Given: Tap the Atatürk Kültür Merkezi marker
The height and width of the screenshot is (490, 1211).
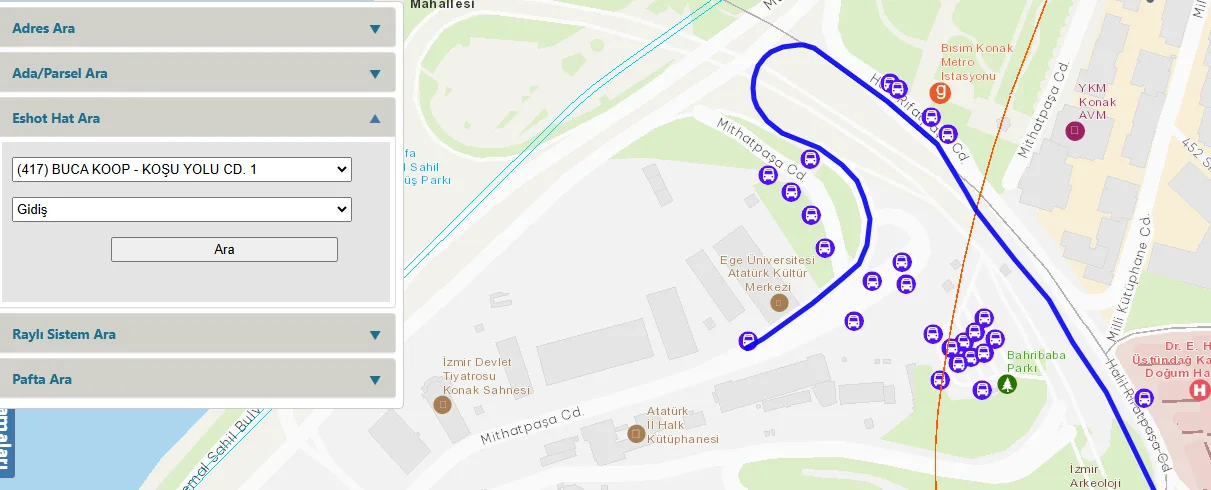Looking at the screenshot, I should point(779,302).
